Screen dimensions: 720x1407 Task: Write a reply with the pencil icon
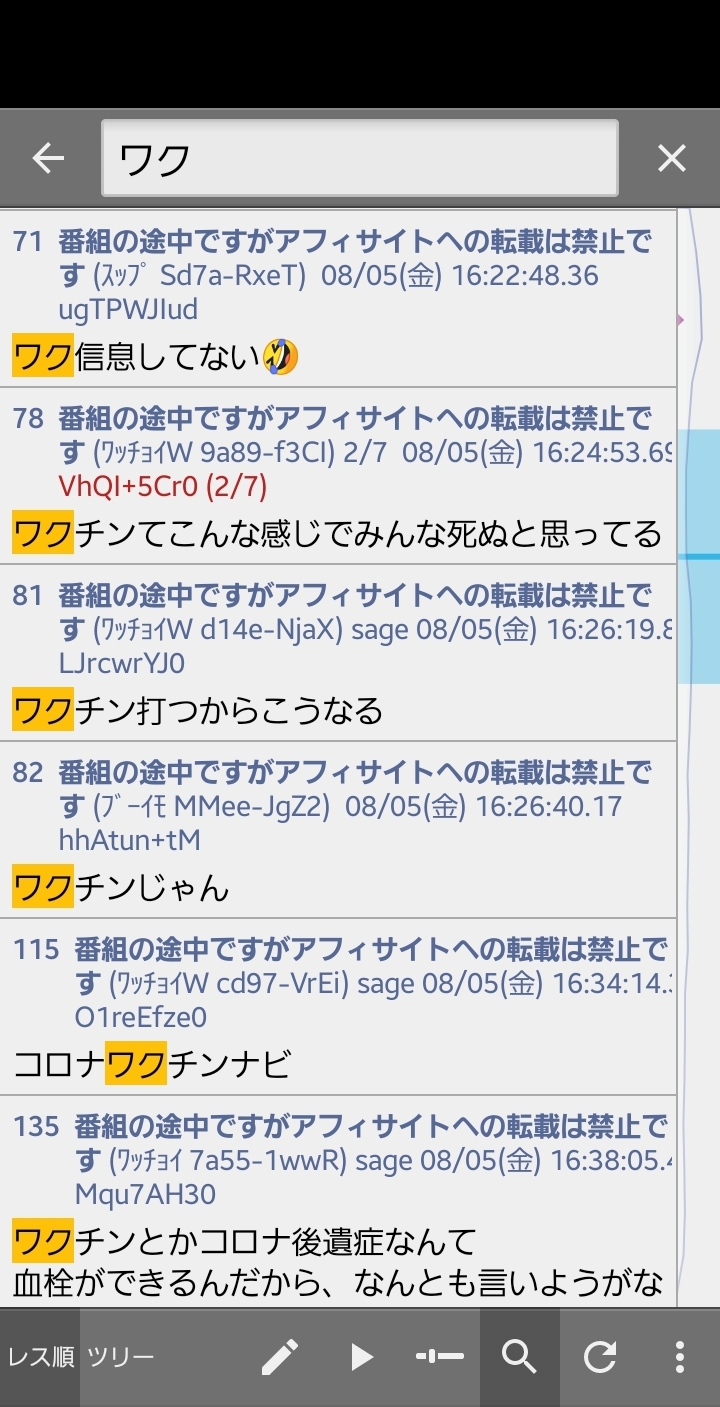[x=280, y=1357]
